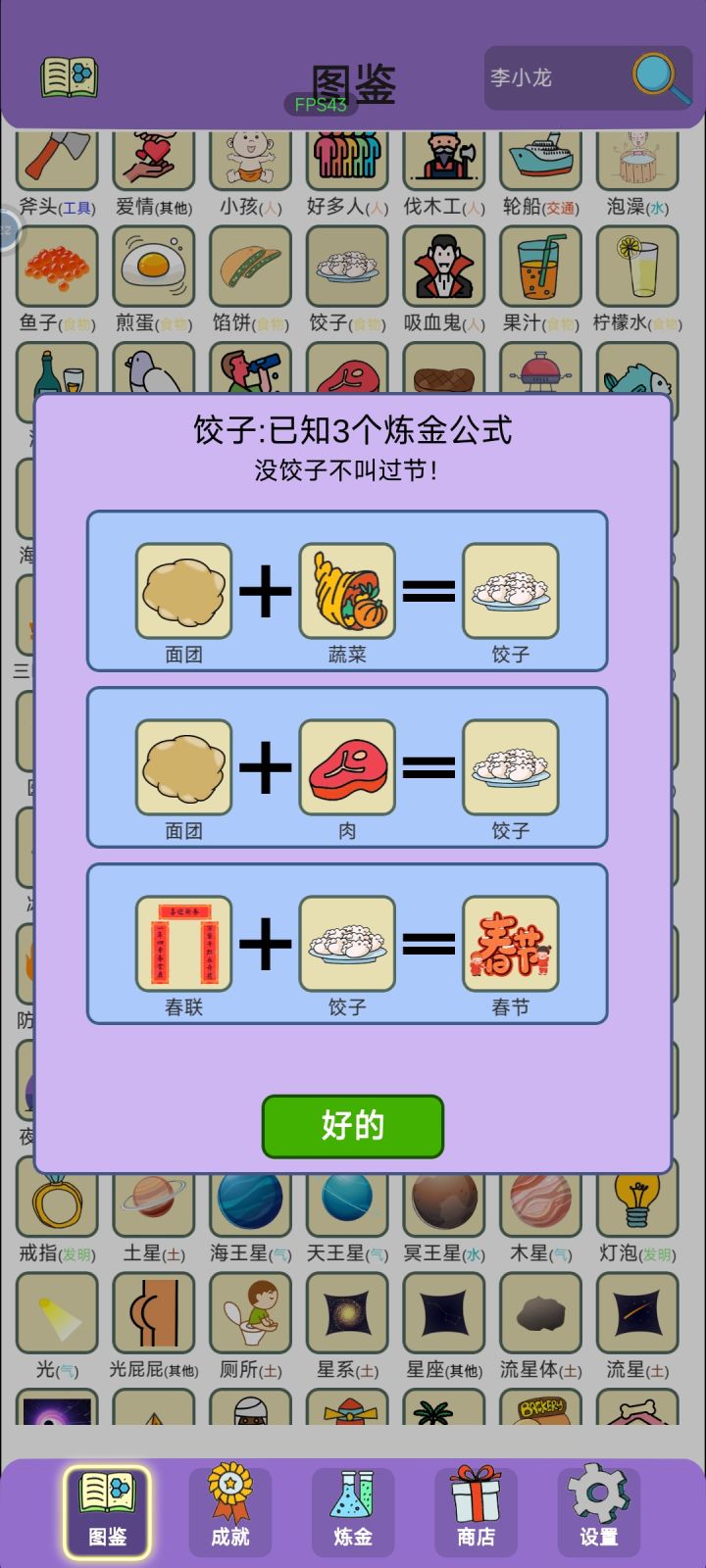Open the 炼金 alchemy tab
706x1568 pixels.
(x=352, y=1507)
